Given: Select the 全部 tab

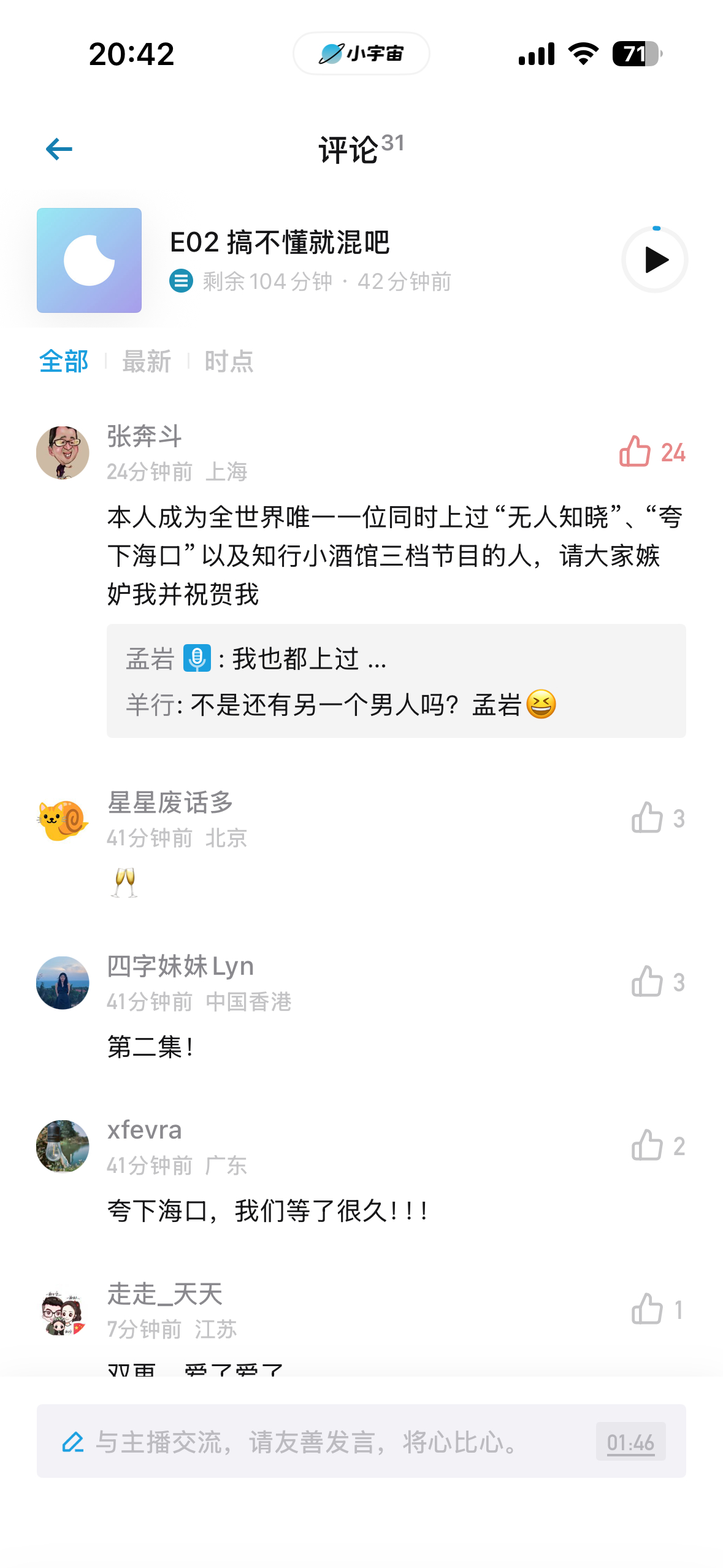Looking at the screenshot, I should pyautogui.click(x=64, y=361).
